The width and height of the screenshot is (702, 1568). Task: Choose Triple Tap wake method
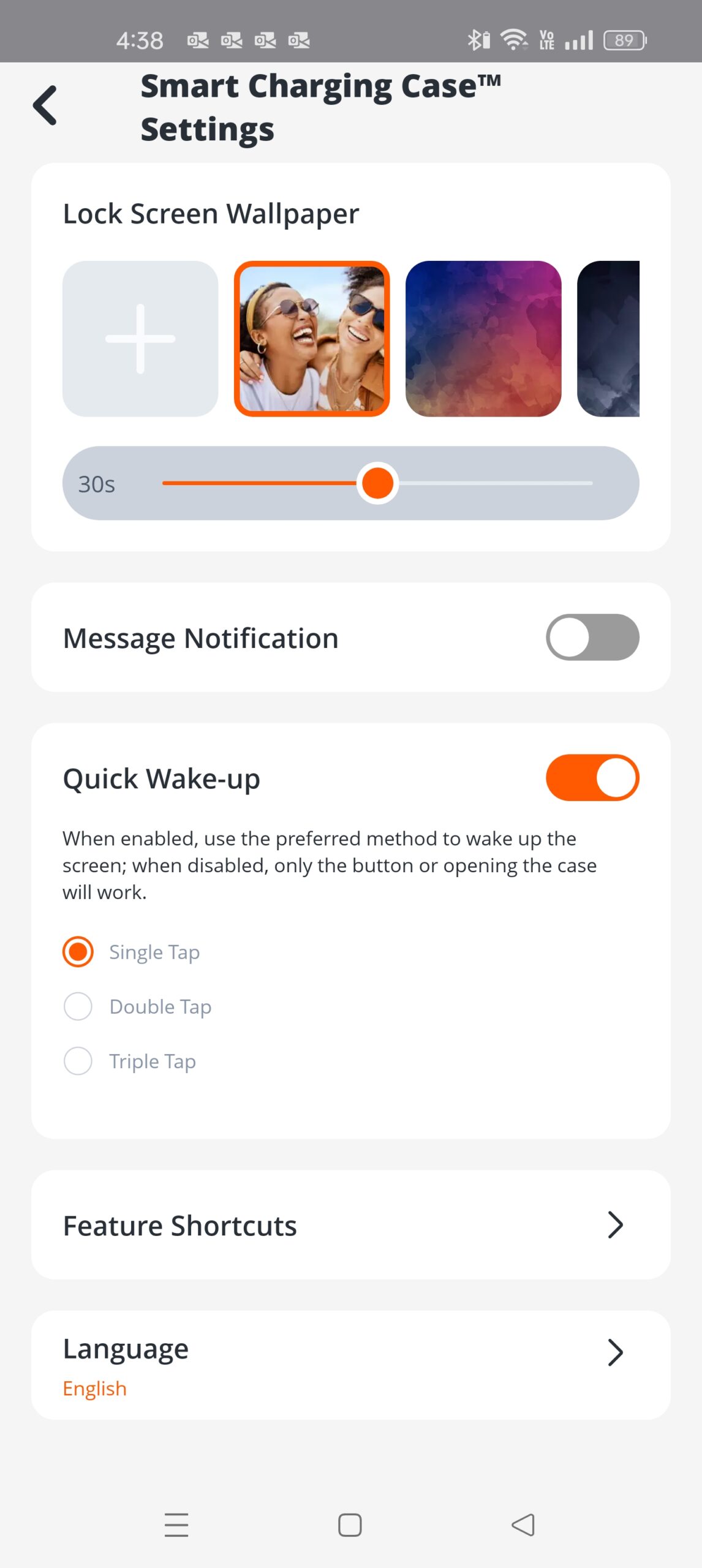78,1061
